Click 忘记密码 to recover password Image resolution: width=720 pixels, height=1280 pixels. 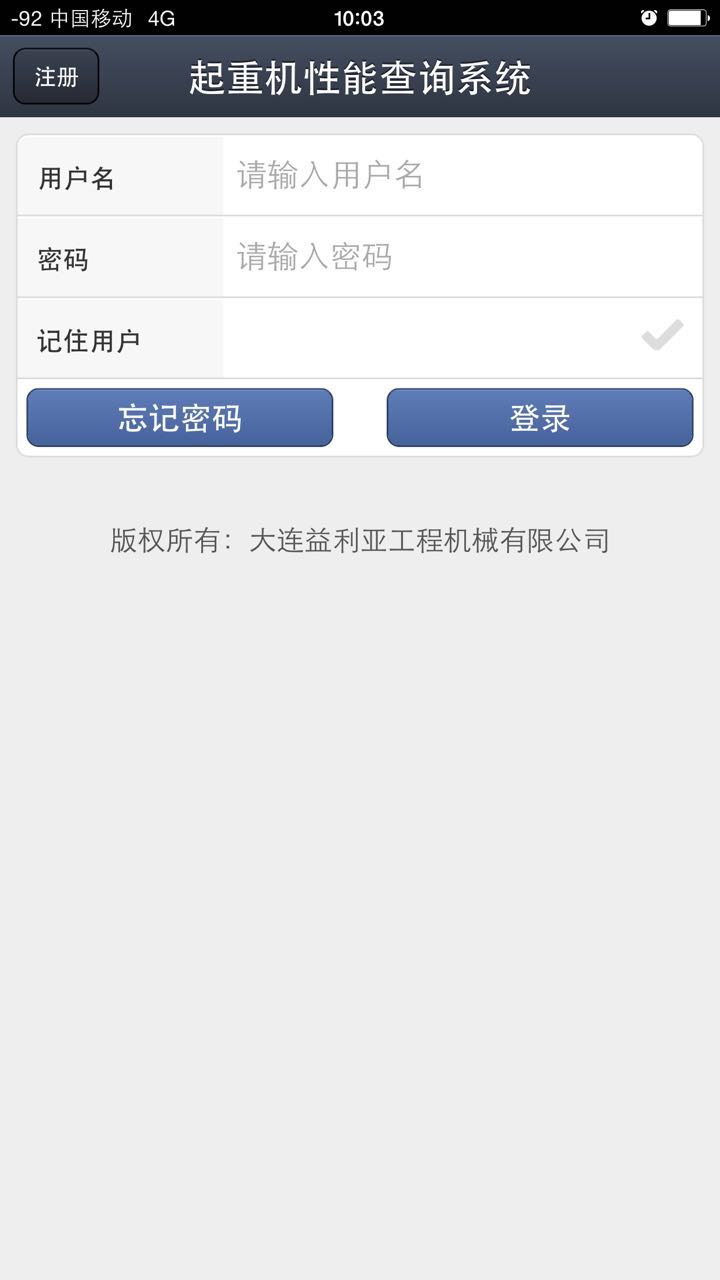pos(179,417)
